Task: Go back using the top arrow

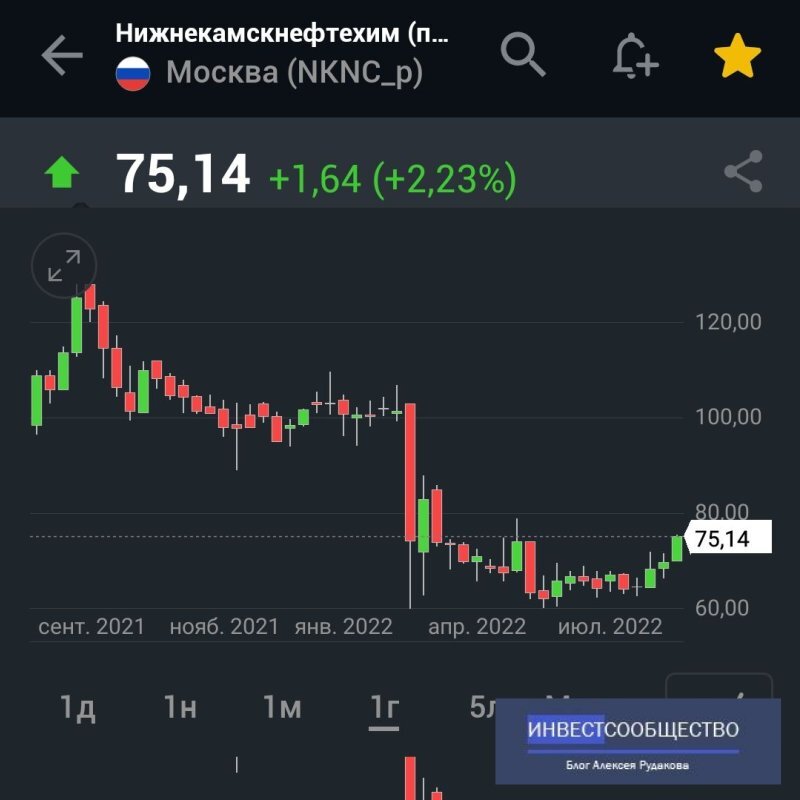Action: 61,56
